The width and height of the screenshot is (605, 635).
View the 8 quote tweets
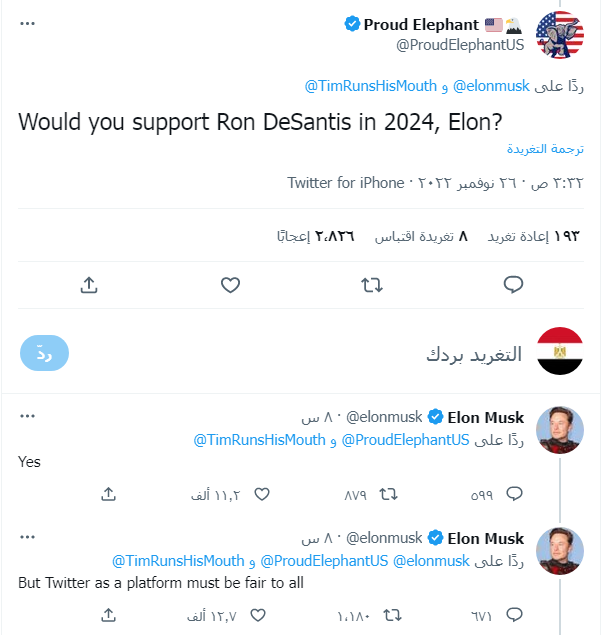point(421,236)
